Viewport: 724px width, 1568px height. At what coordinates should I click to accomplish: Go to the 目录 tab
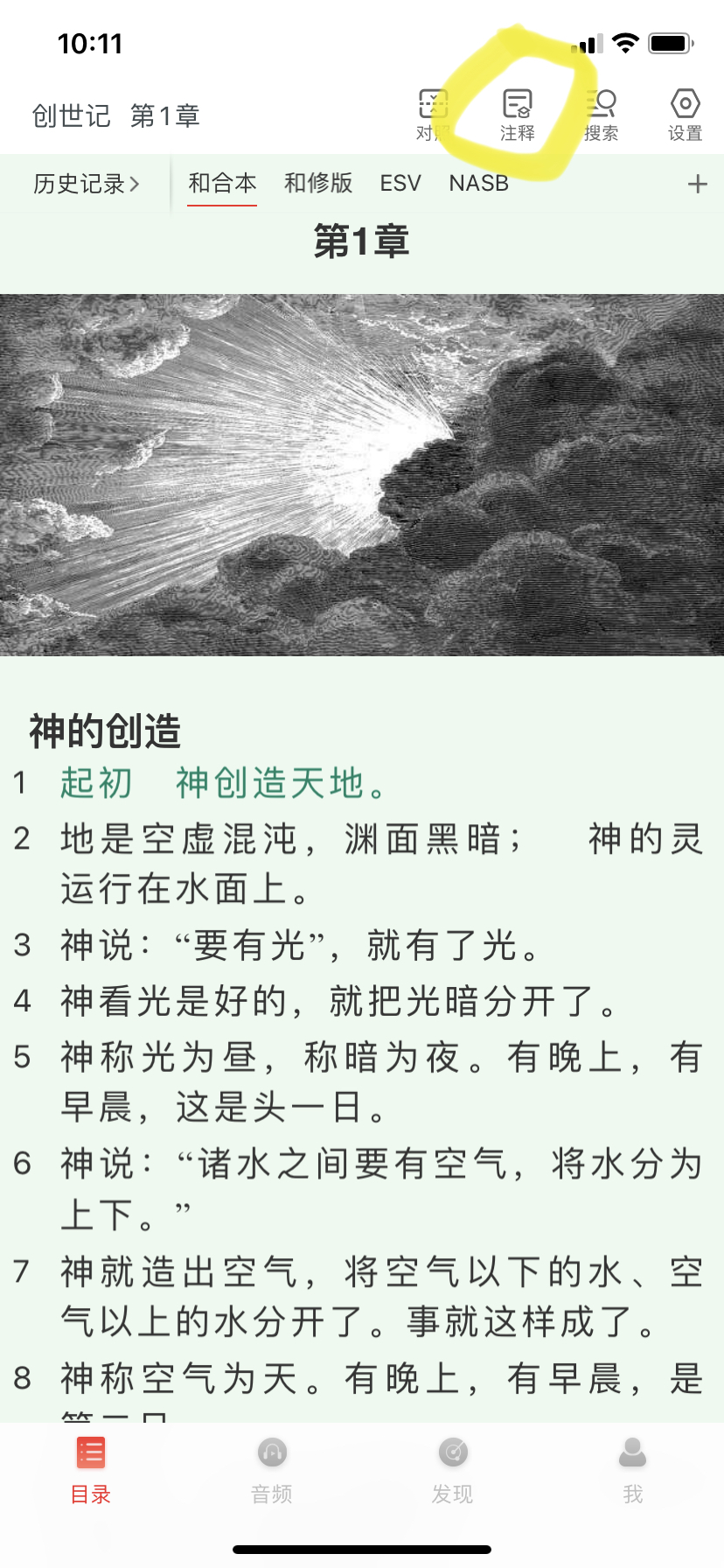pyautogui.click(x=91, y=1468)
